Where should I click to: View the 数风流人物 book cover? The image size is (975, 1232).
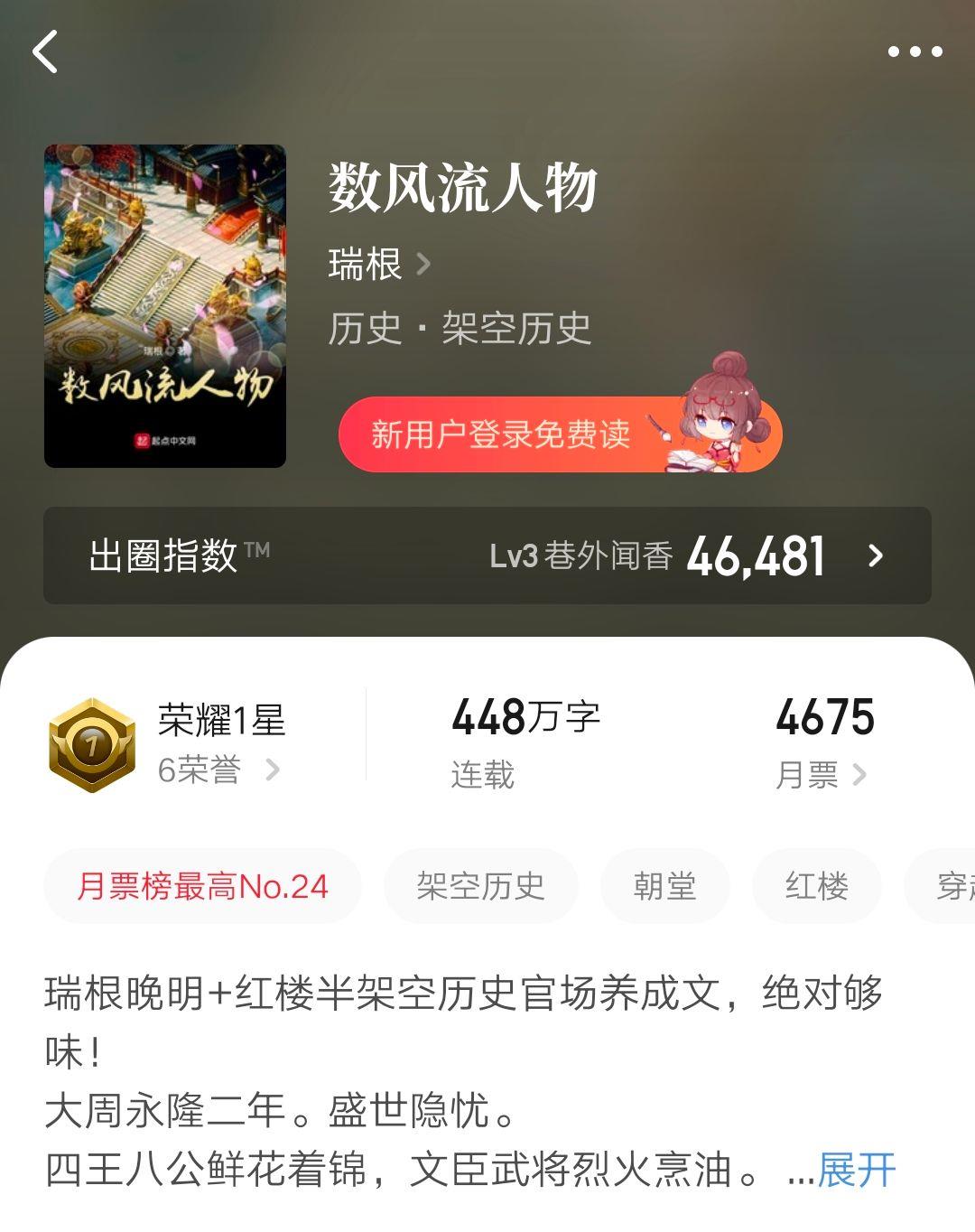click(x=165, y=306)
